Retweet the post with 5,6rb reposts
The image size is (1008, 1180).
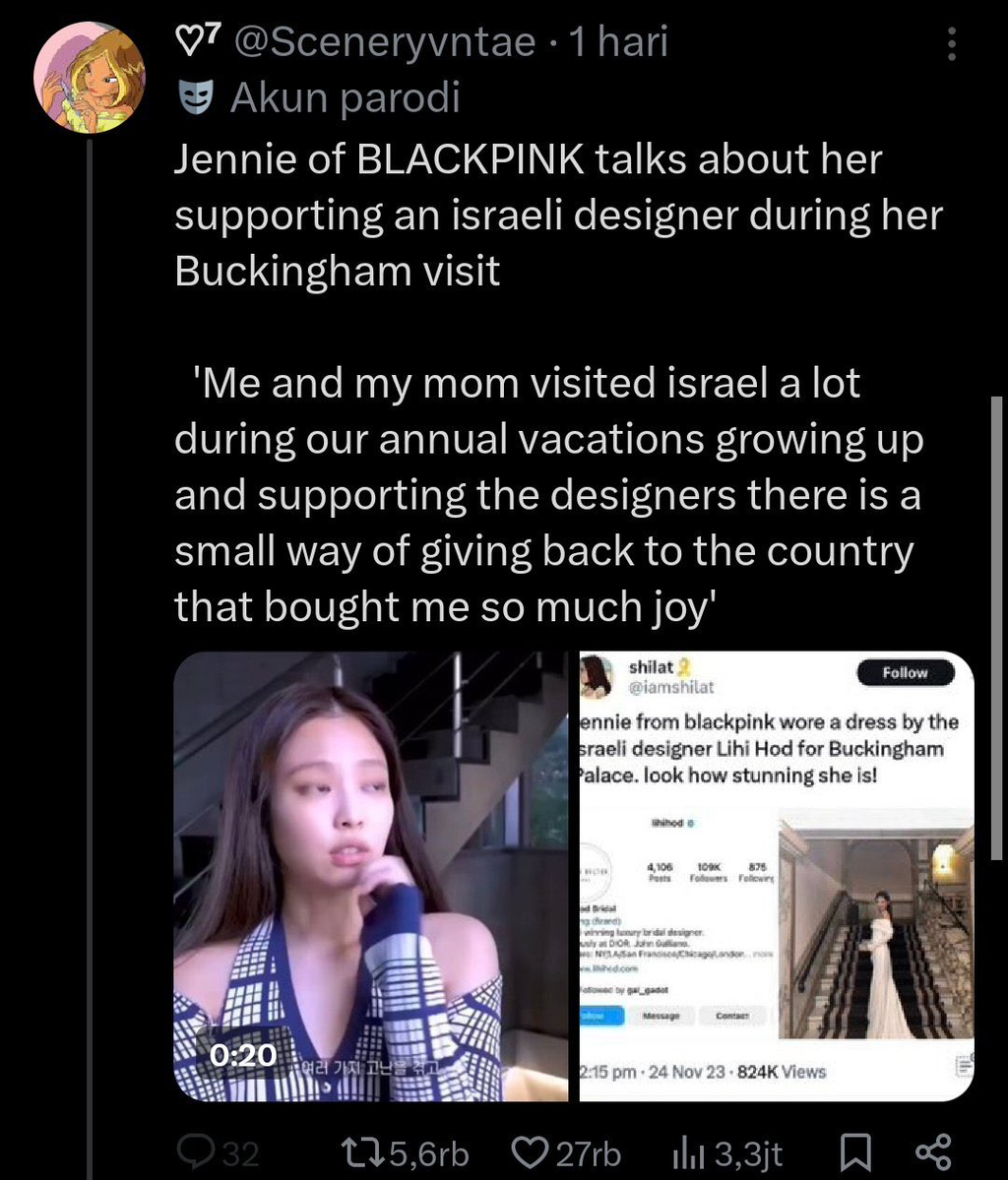click(x=405, y=1152)
